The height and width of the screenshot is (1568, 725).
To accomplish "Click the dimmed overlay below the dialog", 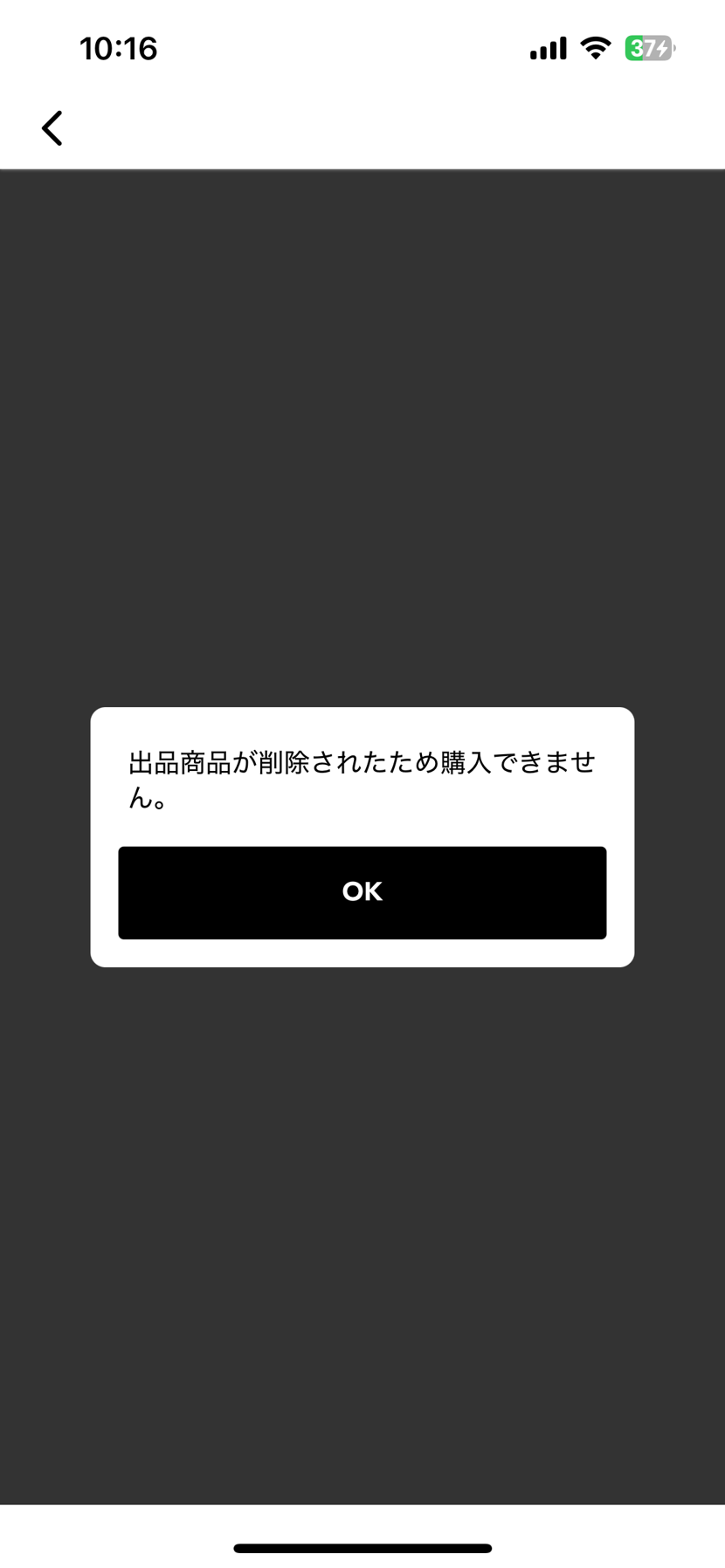I will (x=362, y=1222).
